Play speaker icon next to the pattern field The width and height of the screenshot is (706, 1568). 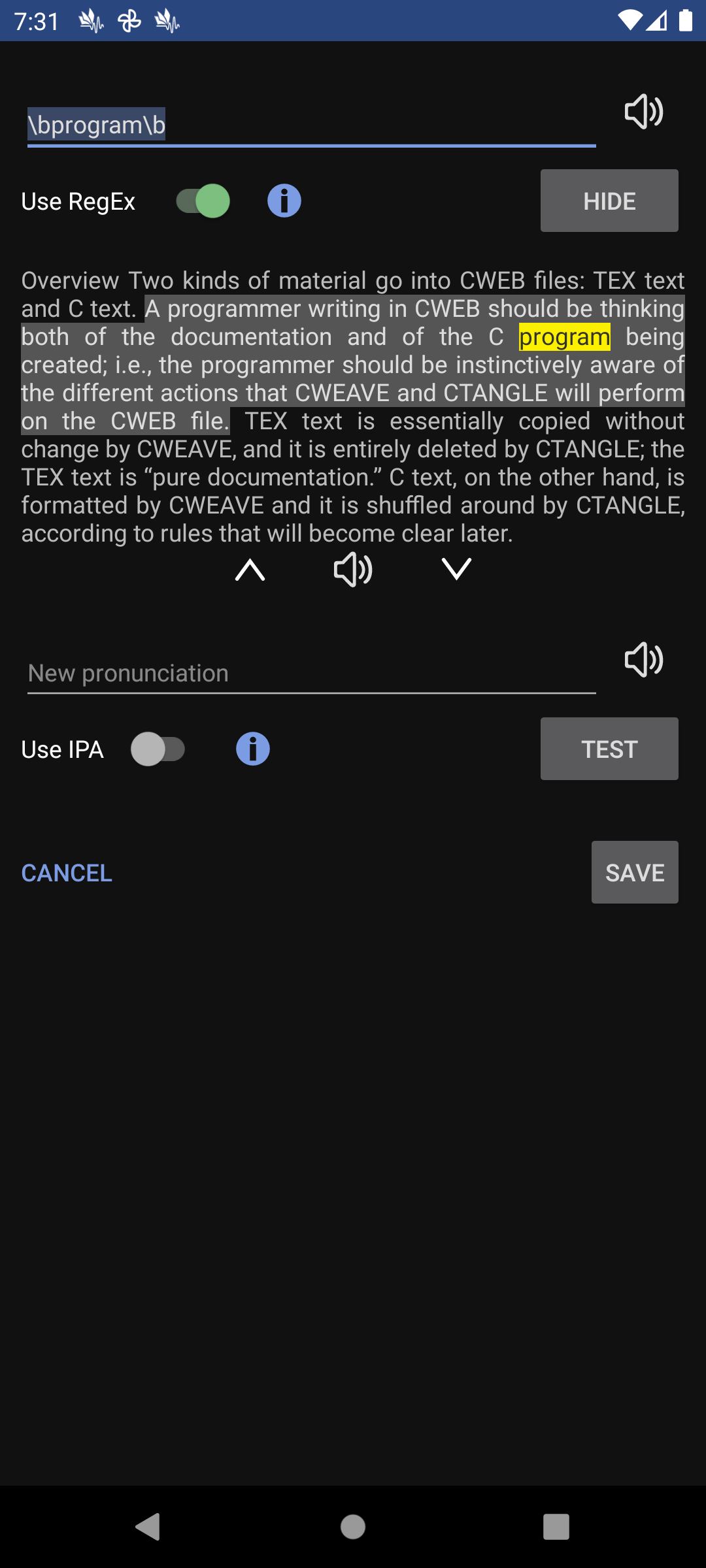click(643, 112)
